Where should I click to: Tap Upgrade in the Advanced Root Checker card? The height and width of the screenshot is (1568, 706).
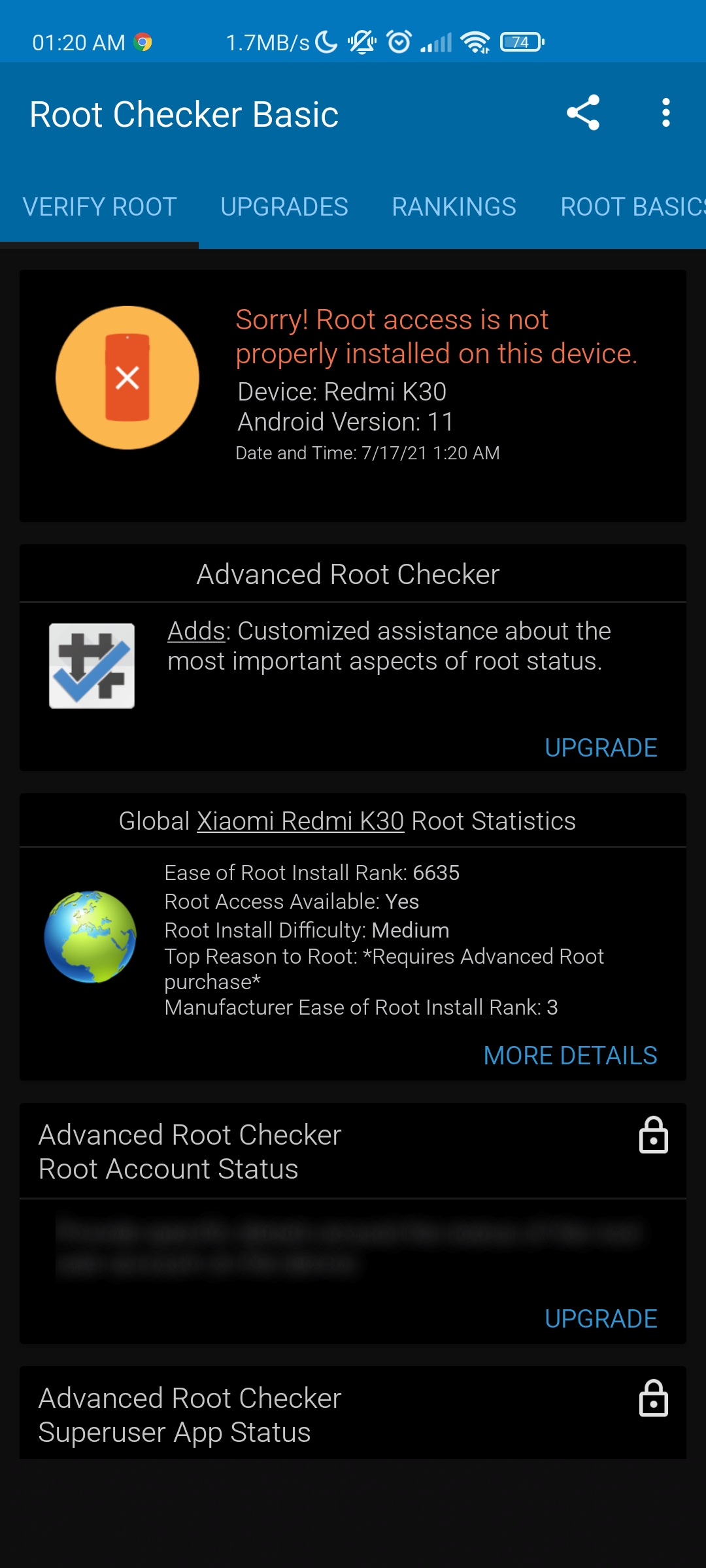[601, 748]
